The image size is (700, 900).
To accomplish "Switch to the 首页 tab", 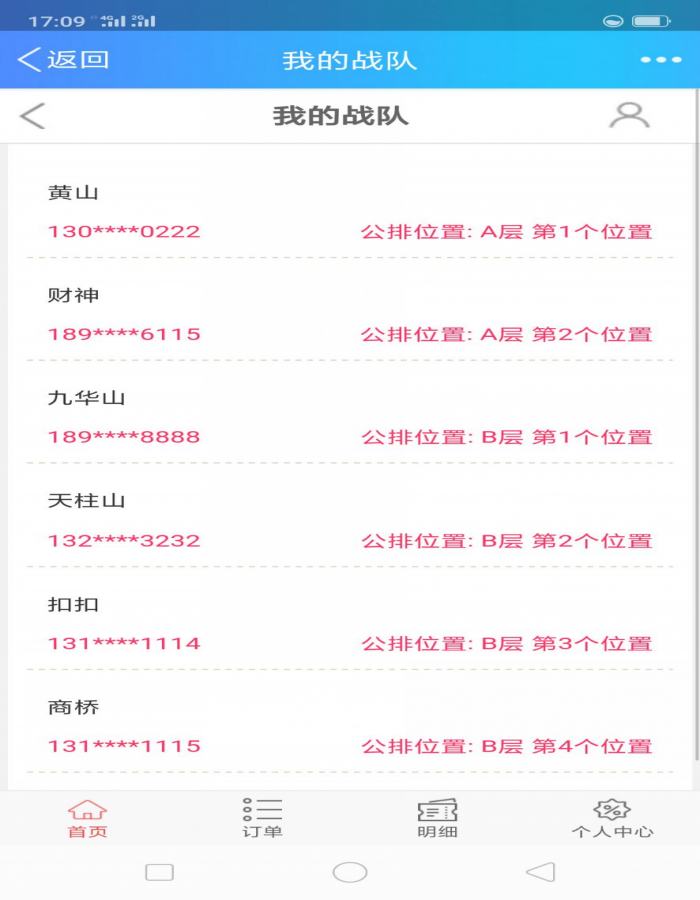I will click(x=87, y=818).
